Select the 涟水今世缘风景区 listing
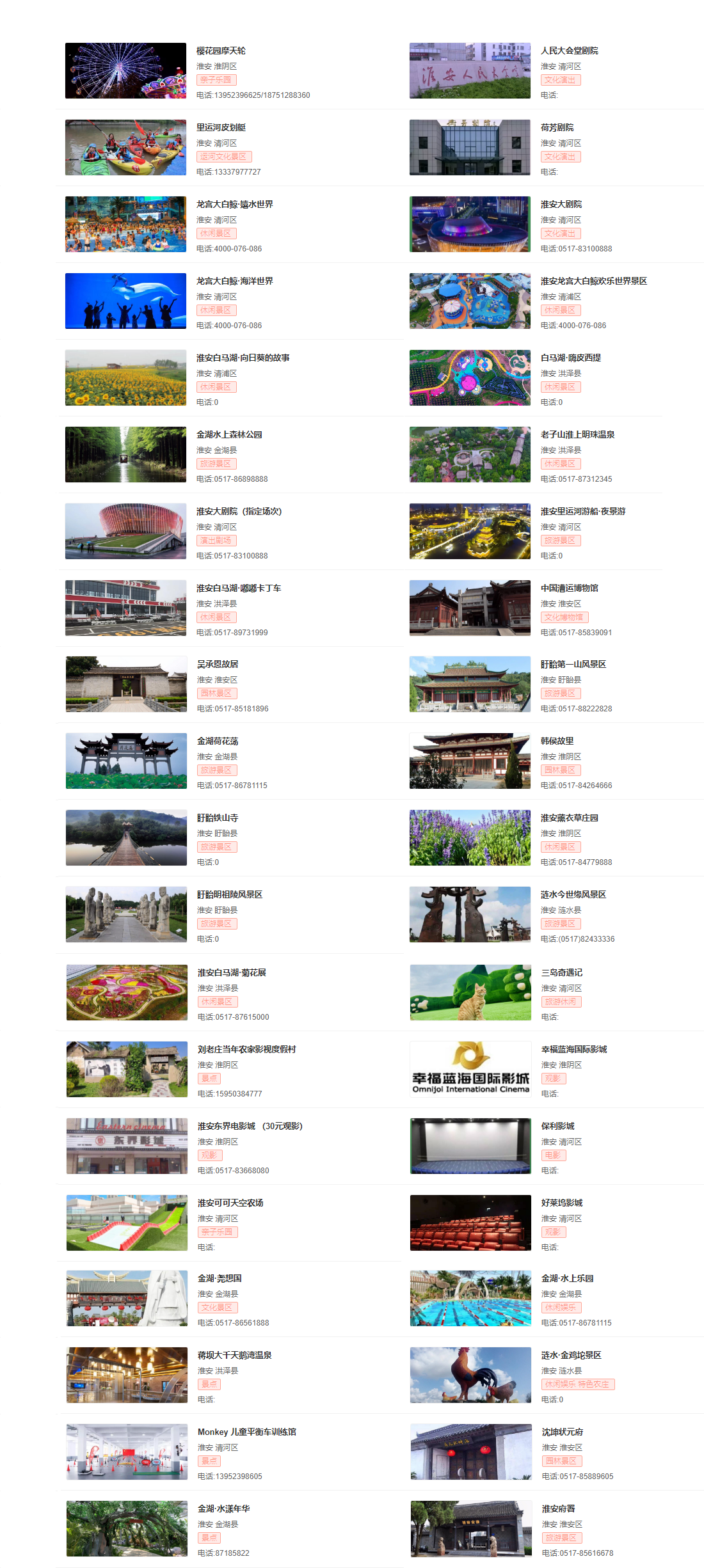This screenshot has width=704, height=1568. click(x=573, y=895)
